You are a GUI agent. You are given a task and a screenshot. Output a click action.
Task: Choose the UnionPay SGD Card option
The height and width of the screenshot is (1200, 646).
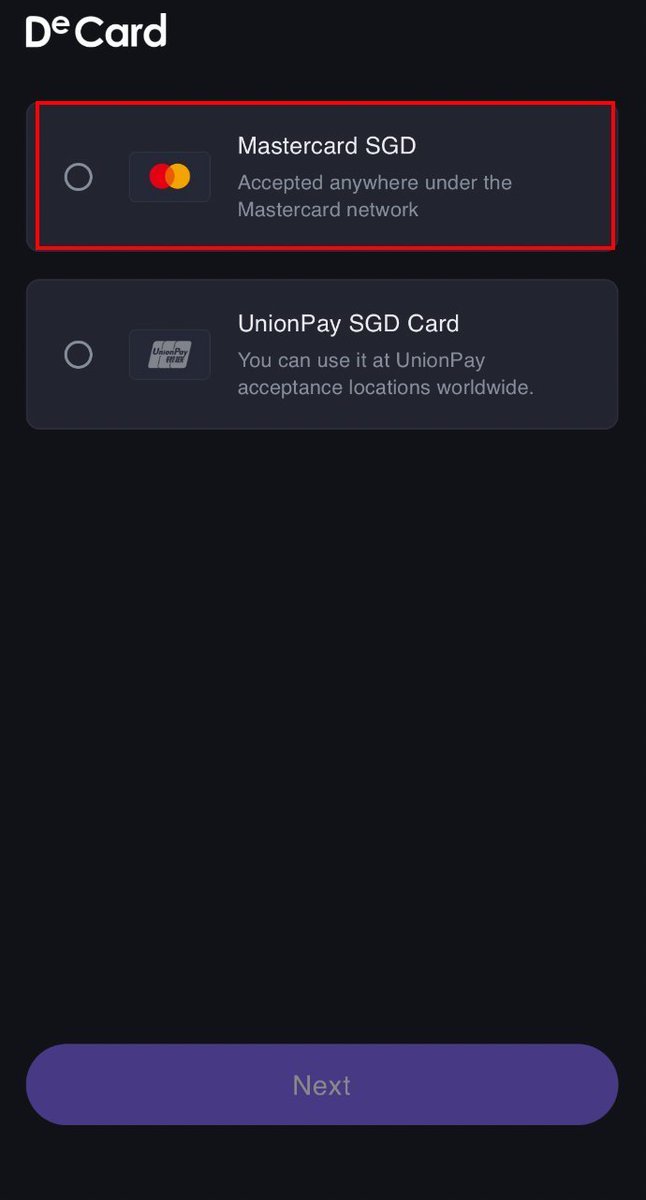(78, 355)
